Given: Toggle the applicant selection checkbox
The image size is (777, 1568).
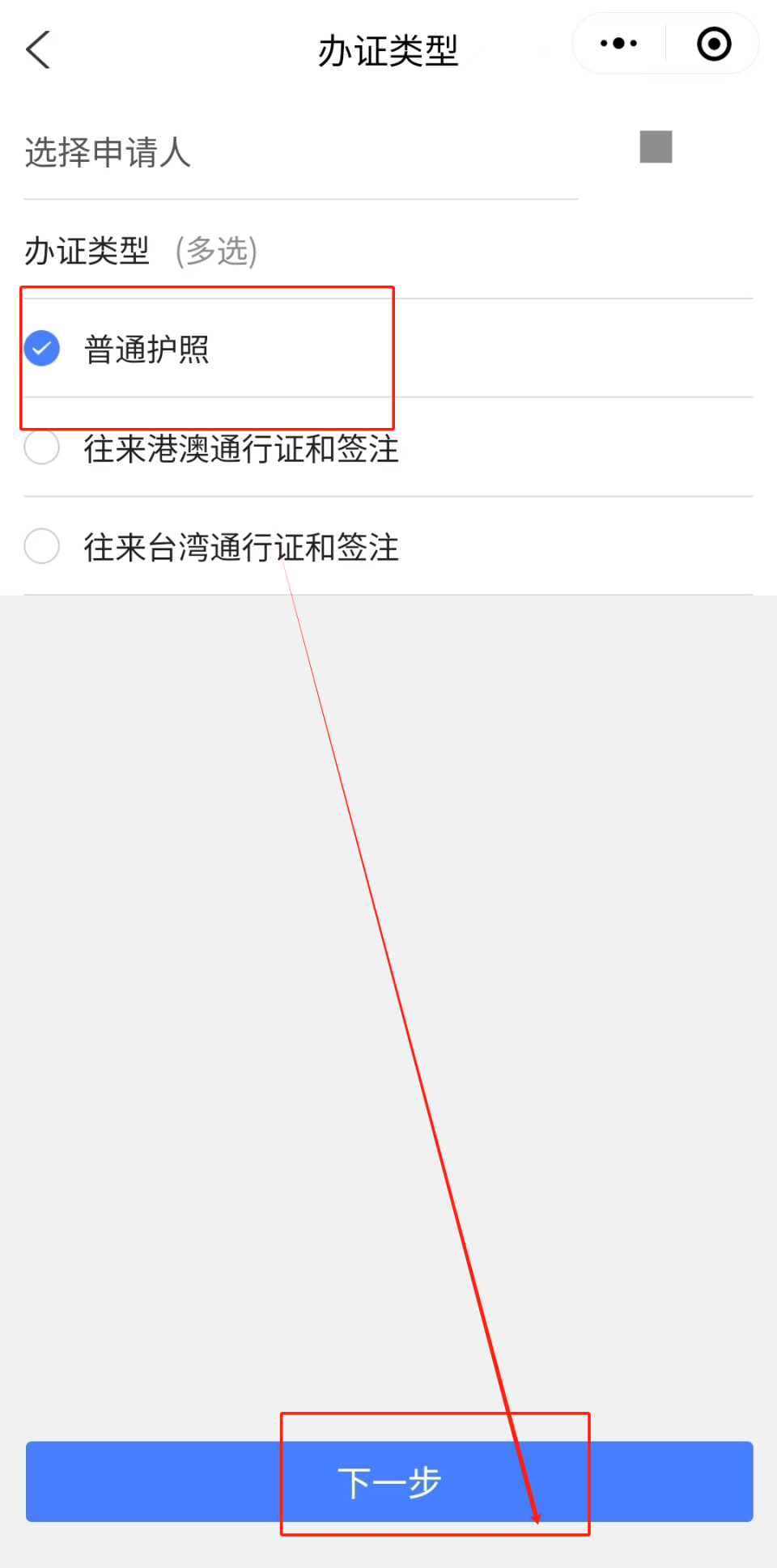Looking at the screenshot, I should point(655,147).
